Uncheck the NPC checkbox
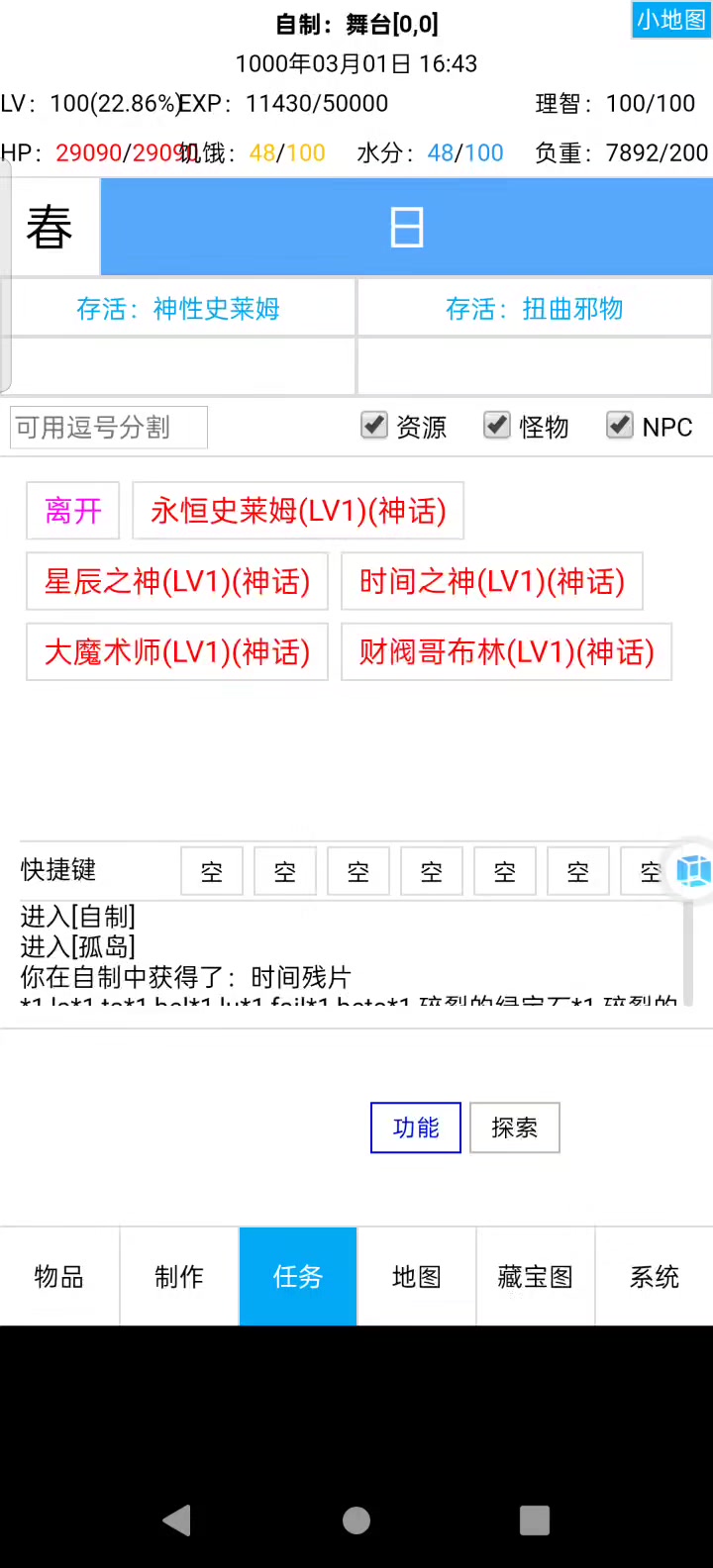The image size is (713, 1568). pyautogui.click(x=620, y=426)
